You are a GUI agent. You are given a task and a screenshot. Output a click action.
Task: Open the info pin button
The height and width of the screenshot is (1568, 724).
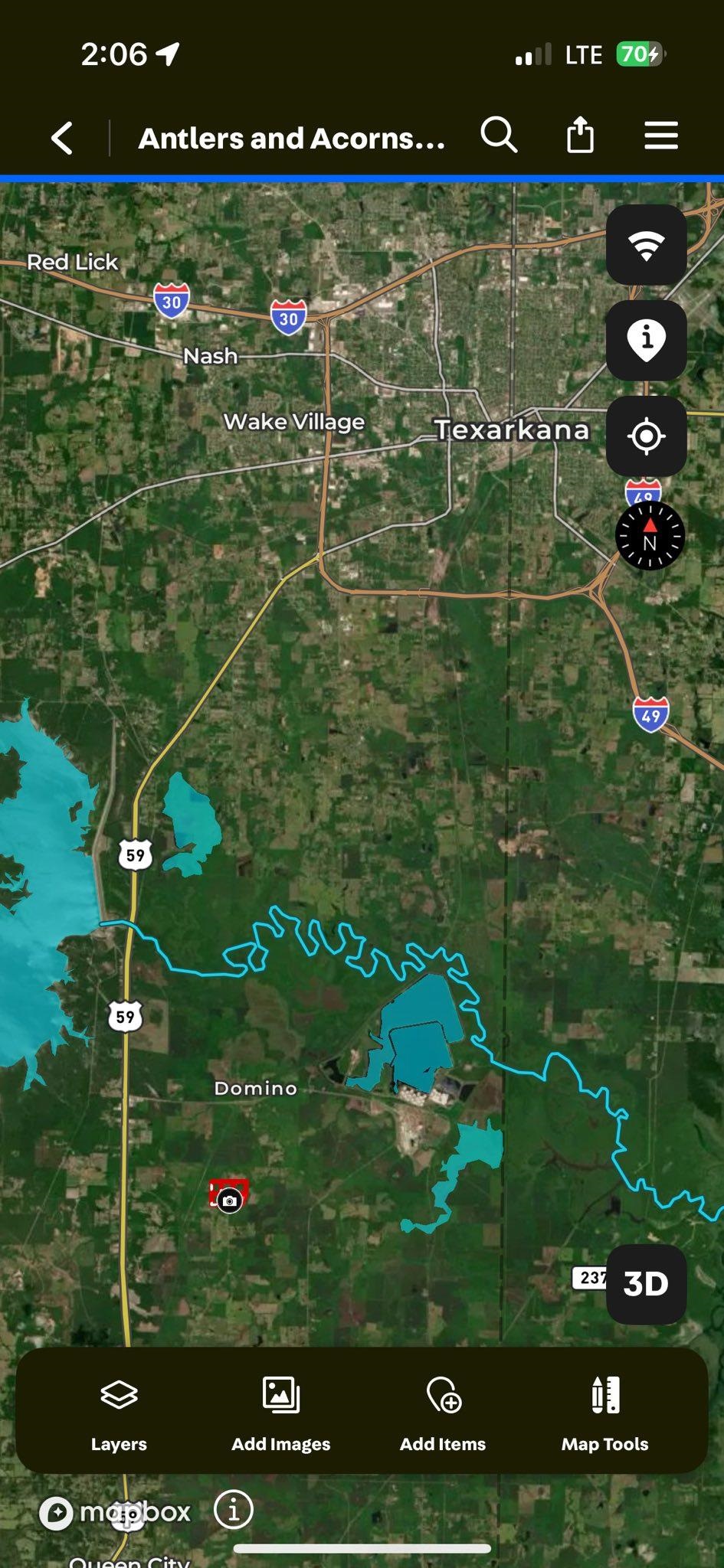(x=646, y=341)
